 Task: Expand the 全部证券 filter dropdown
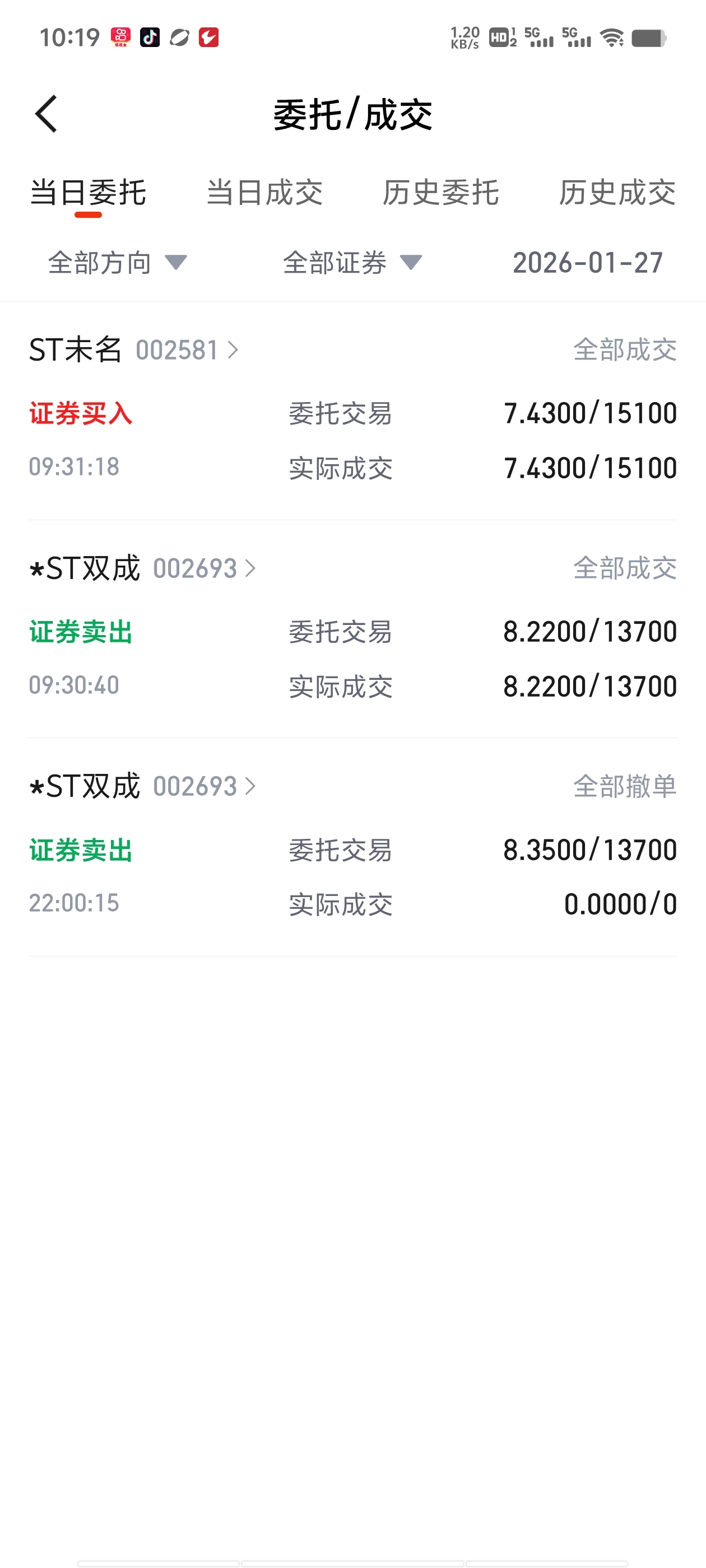pos(352,263)
